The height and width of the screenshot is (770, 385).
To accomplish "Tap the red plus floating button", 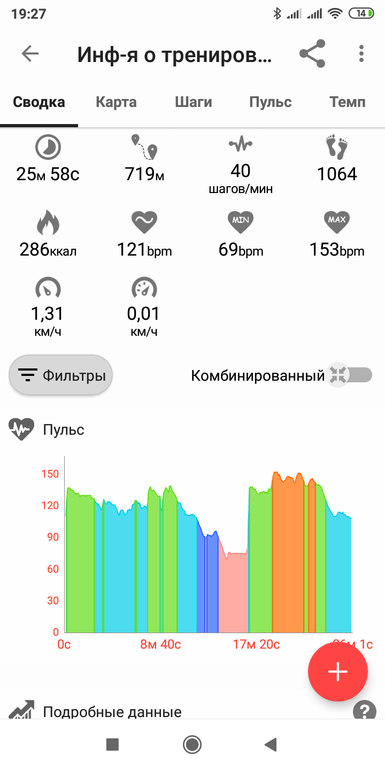I will (x=338, y=671).
